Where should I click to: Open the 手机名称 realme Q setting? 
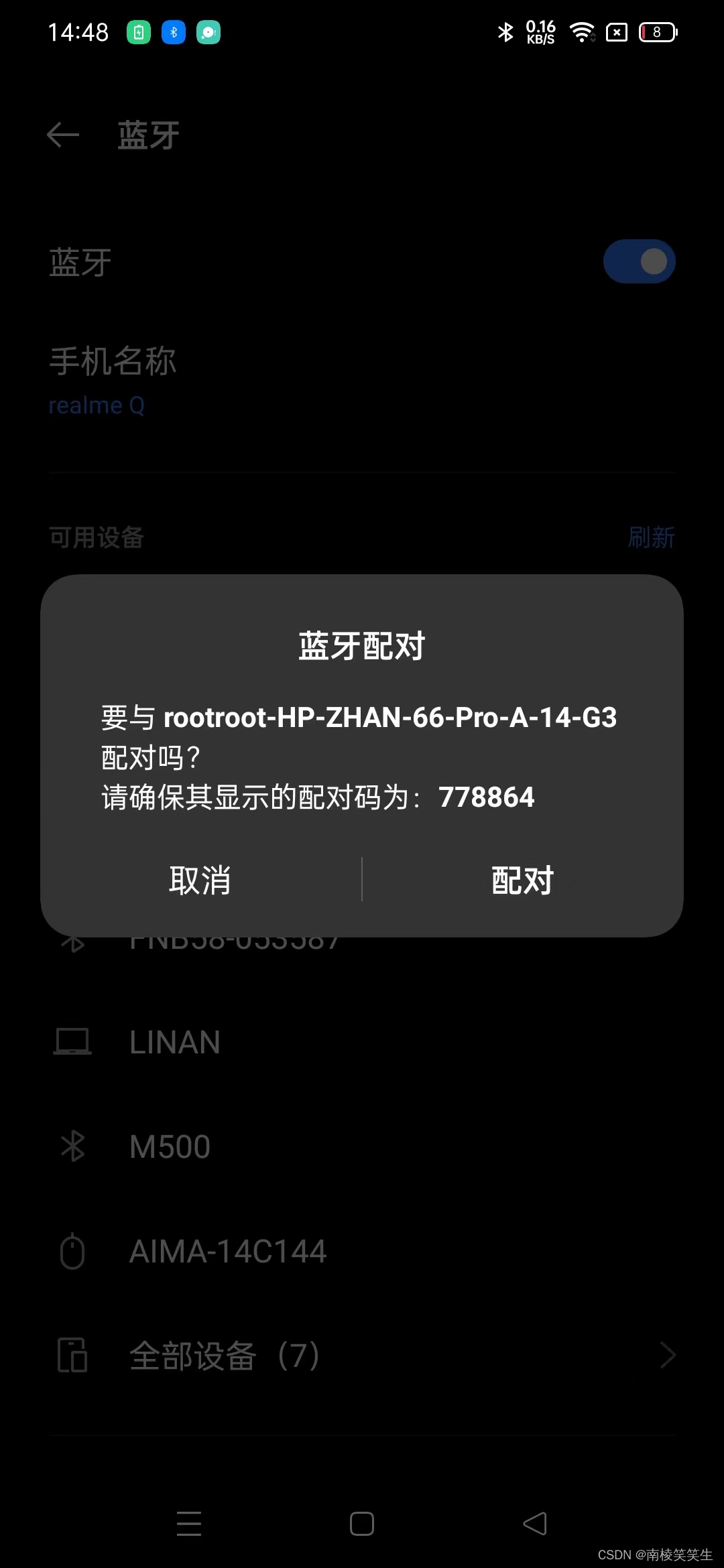113,380
